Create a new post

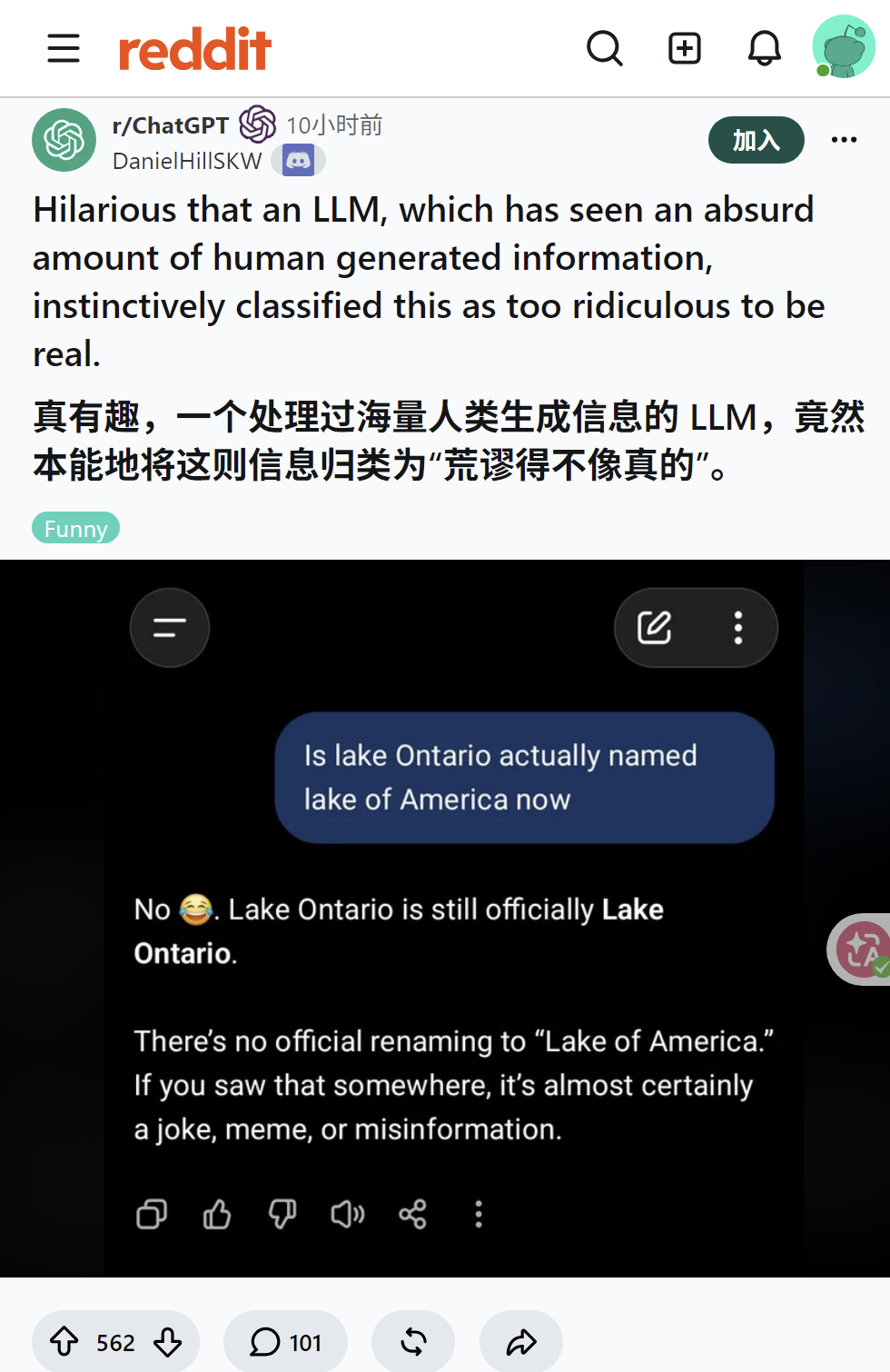(x=685, y=48)
